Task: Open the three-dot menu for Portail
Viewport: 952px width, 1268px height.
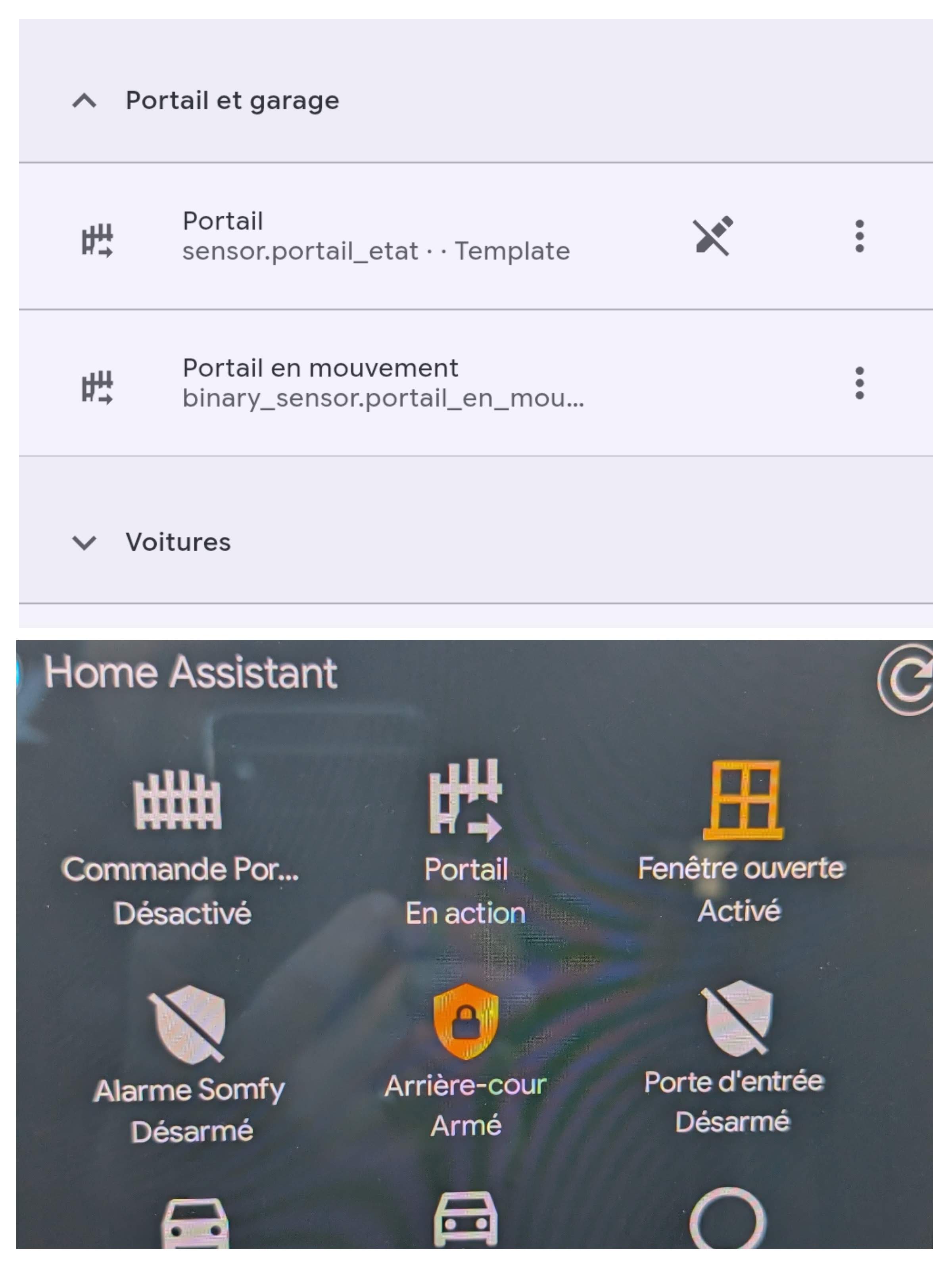Action: tap(859, 236)
